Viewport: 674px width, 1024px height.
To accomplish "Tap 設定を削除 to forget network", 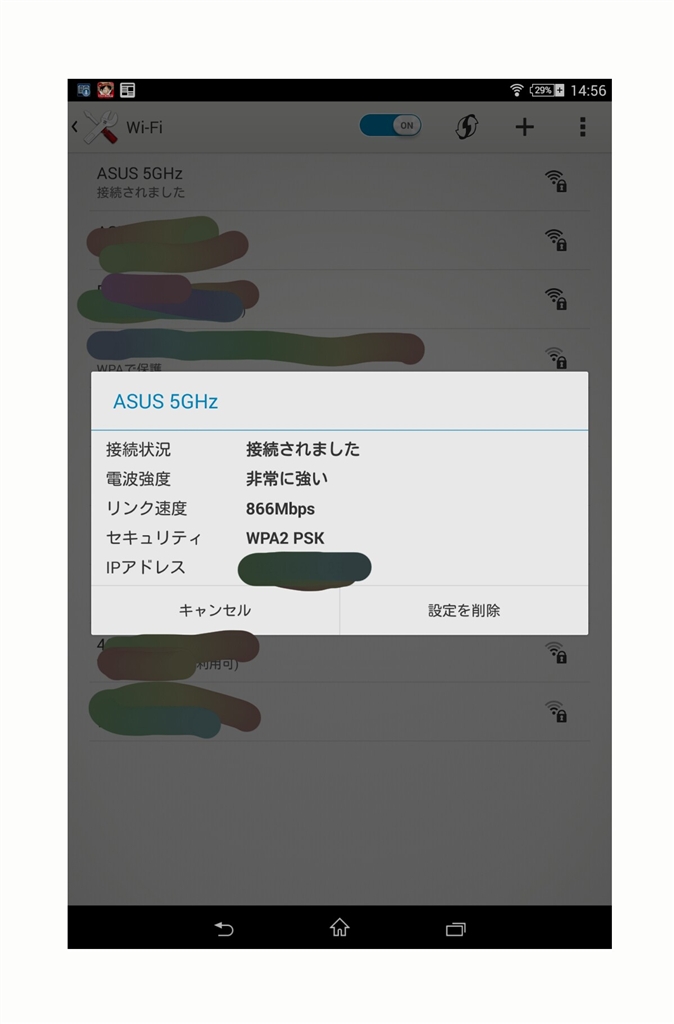I will 464,610.
